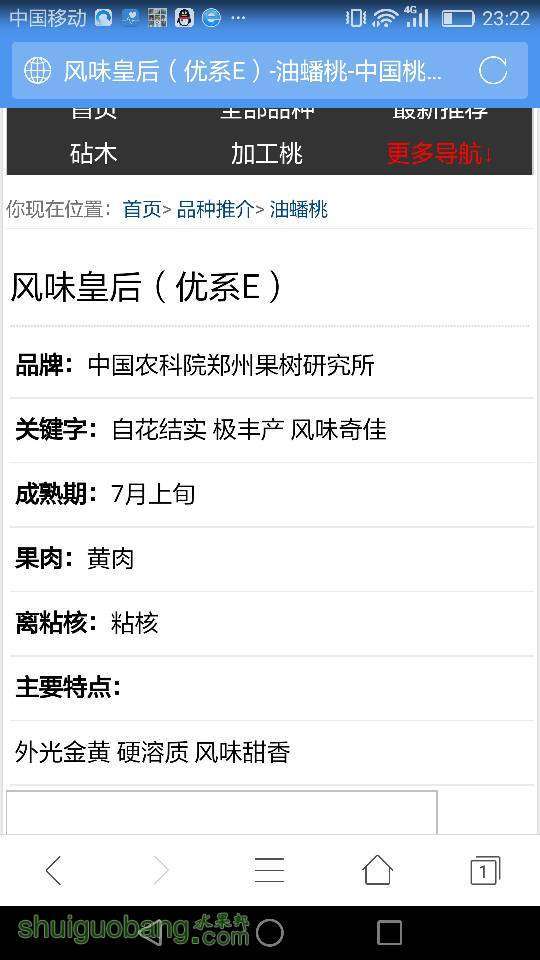Open the 砧木 navigation item

[94, 153]
